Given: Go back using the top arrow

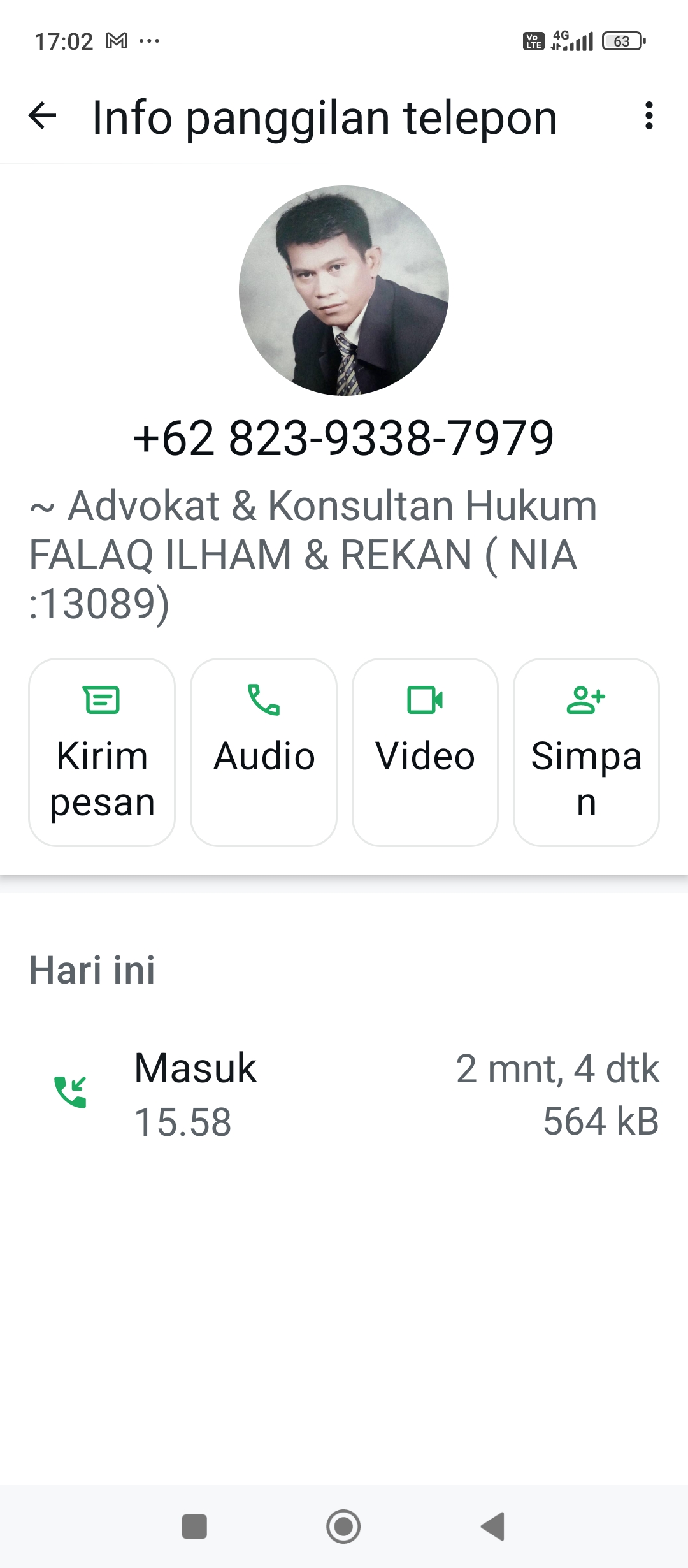Looking at the screenshot, I should pyautogui.click(x=43, y=117).
